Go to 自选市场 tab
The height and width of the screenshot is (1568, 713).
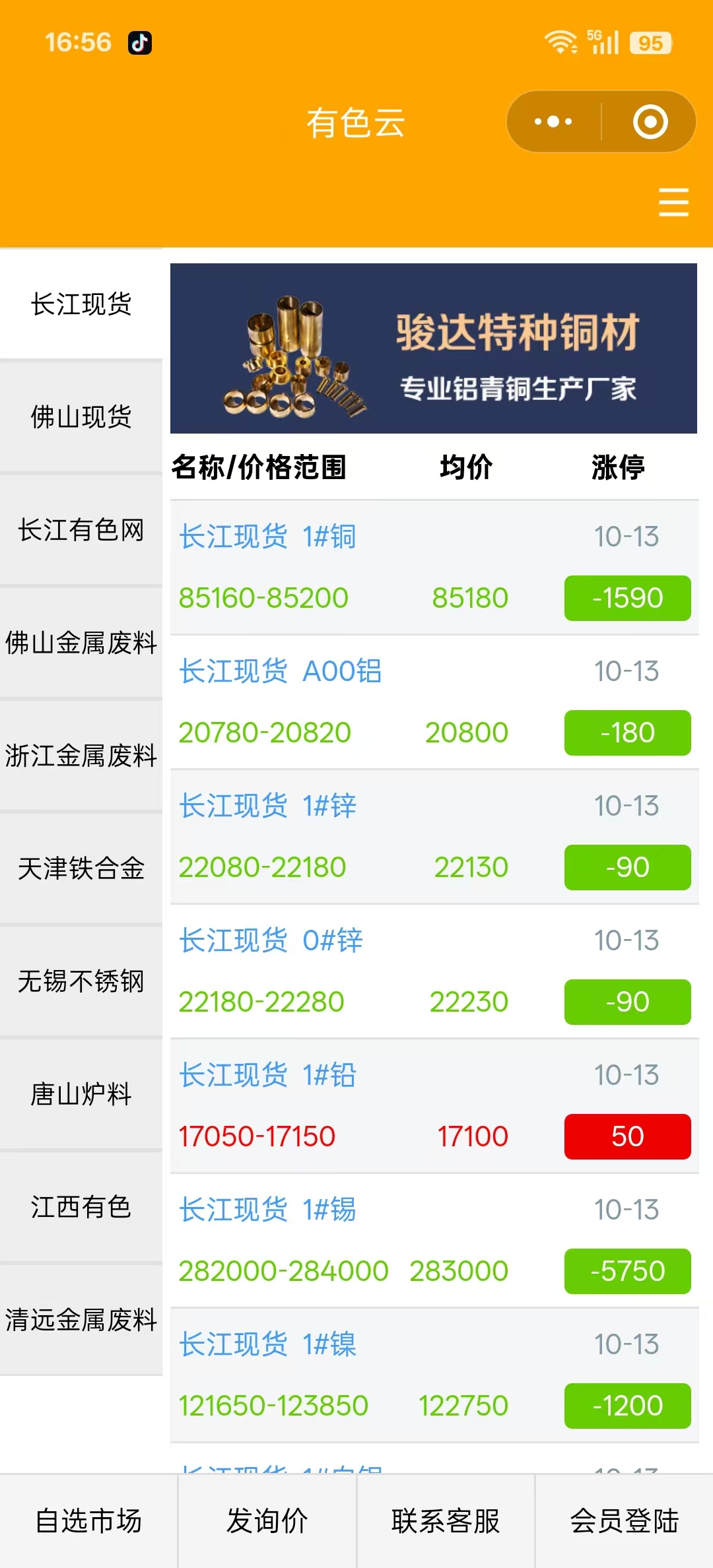click(x=88, y=1521)
